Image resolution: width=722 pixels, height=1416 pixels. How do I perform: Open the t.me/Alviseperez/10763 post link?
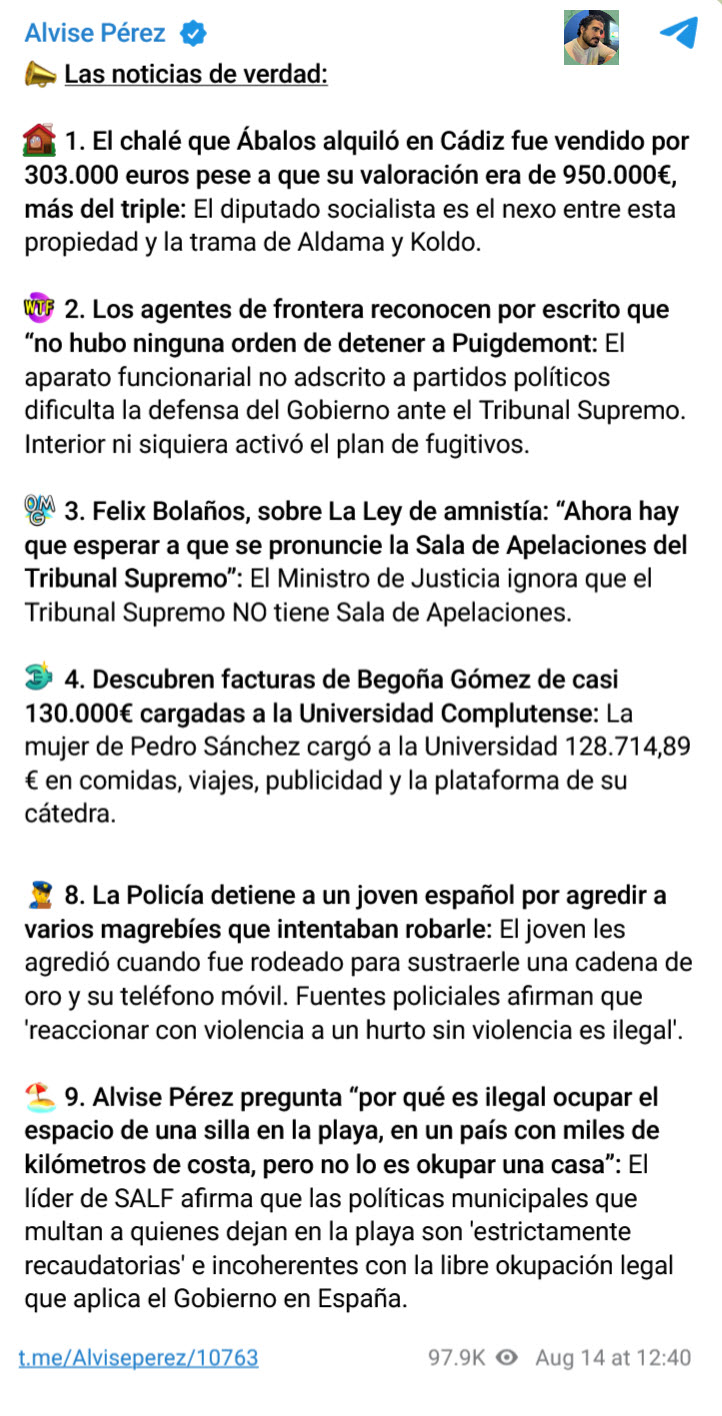[x=138, y=1357]
